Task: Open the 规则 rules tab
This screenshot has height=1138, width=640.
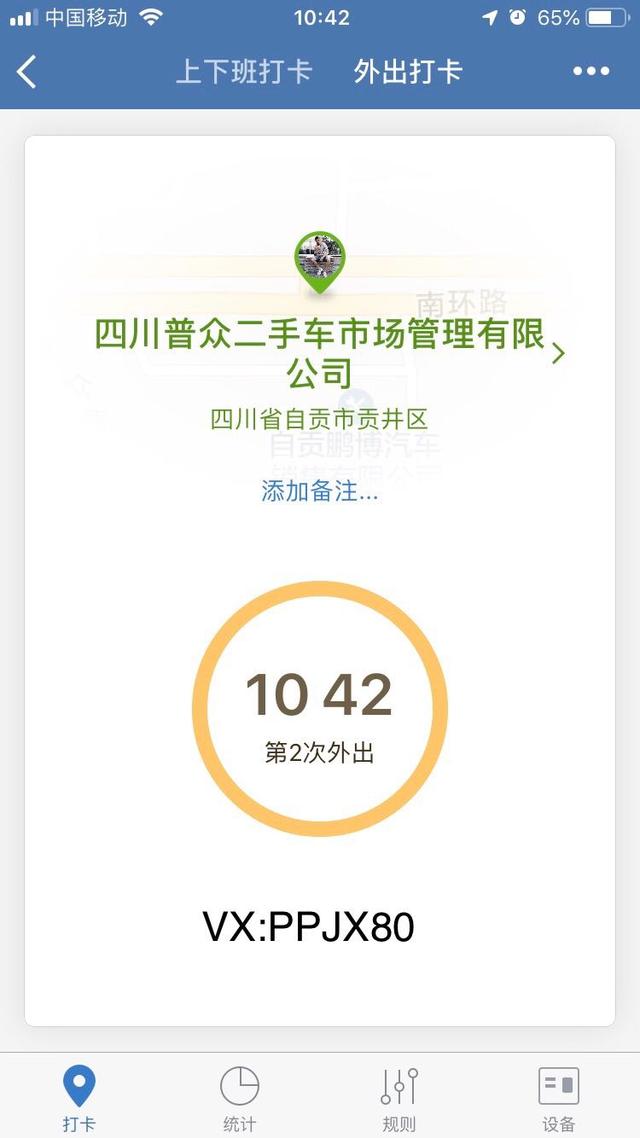Action: (399, 1097)
